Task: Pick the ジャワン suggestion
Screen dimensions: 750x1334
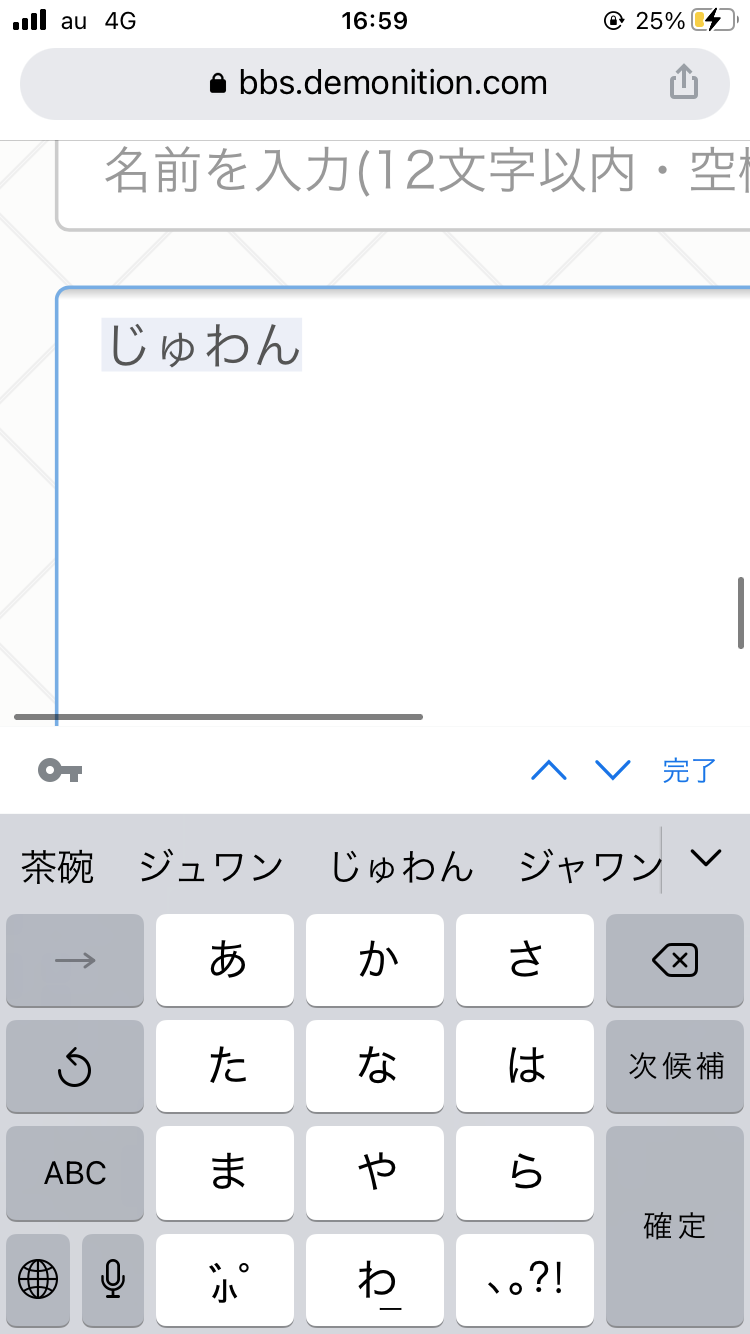Action: click(x=588, y=866)
